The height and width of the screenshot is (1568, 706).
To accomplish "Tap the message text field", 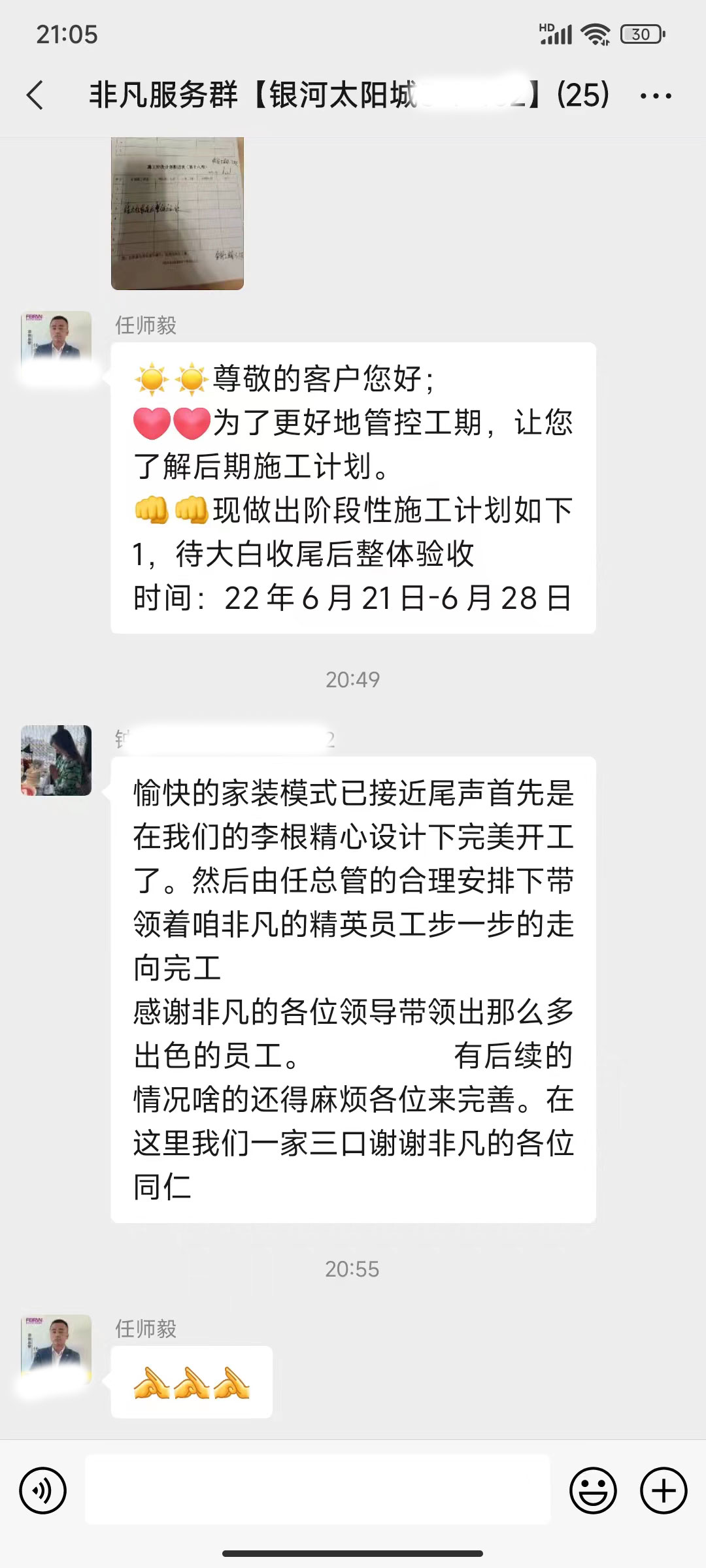I will click(x=318, y=1490).
